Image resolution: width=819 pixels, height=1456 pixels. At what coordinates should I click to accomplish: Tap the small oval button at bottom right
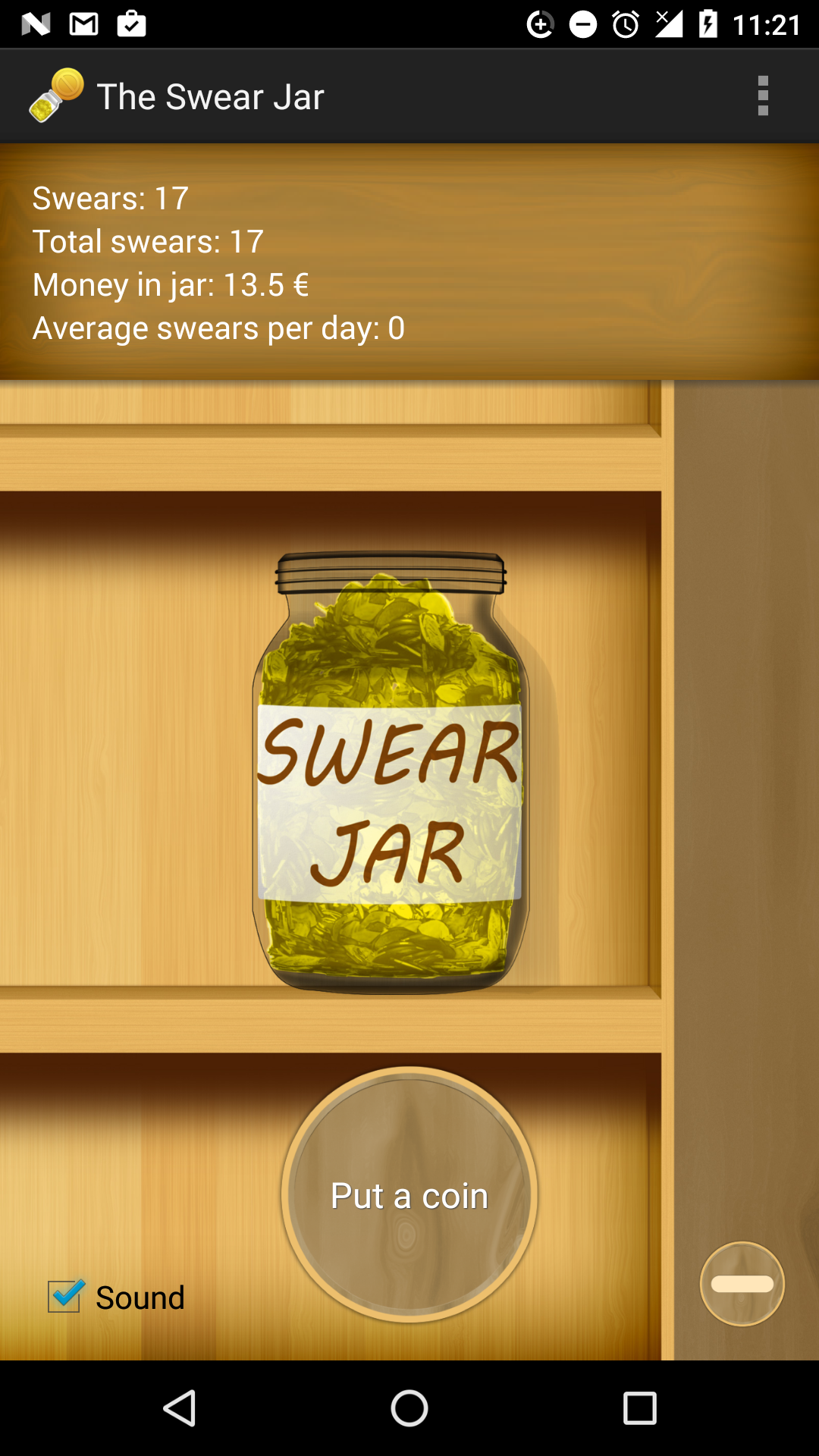tap(742, 1284)
